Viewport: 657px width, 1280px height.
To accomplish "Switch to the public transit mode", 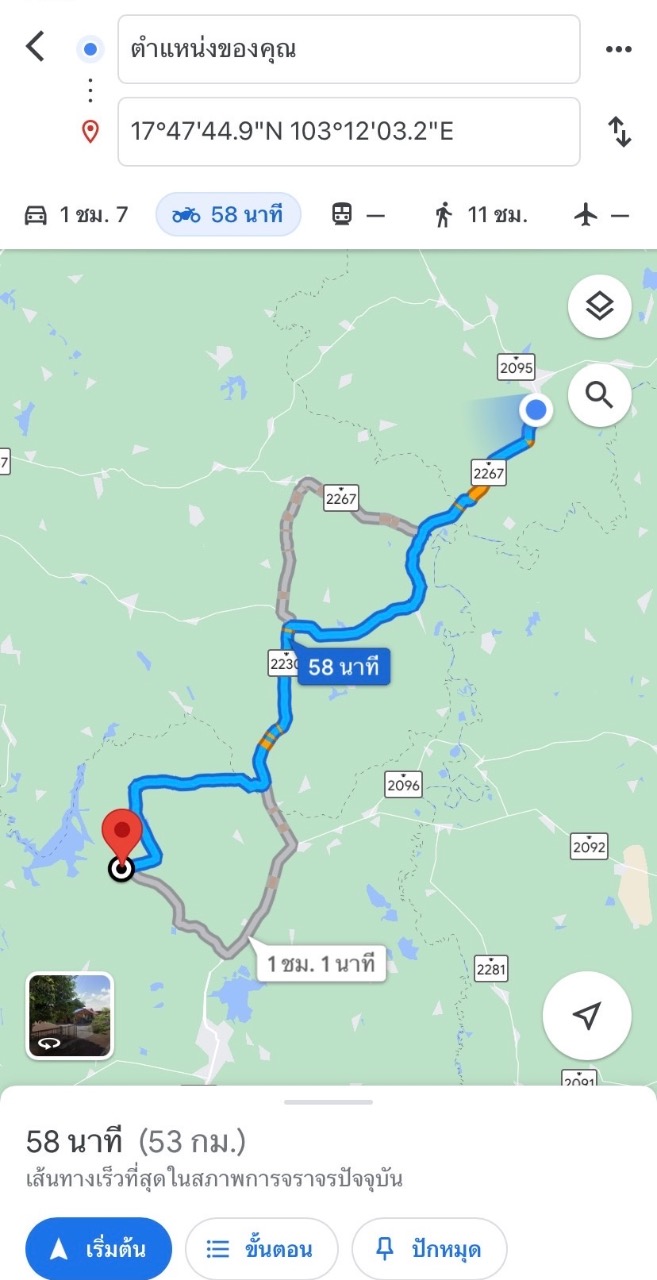I will pos(358,214).
